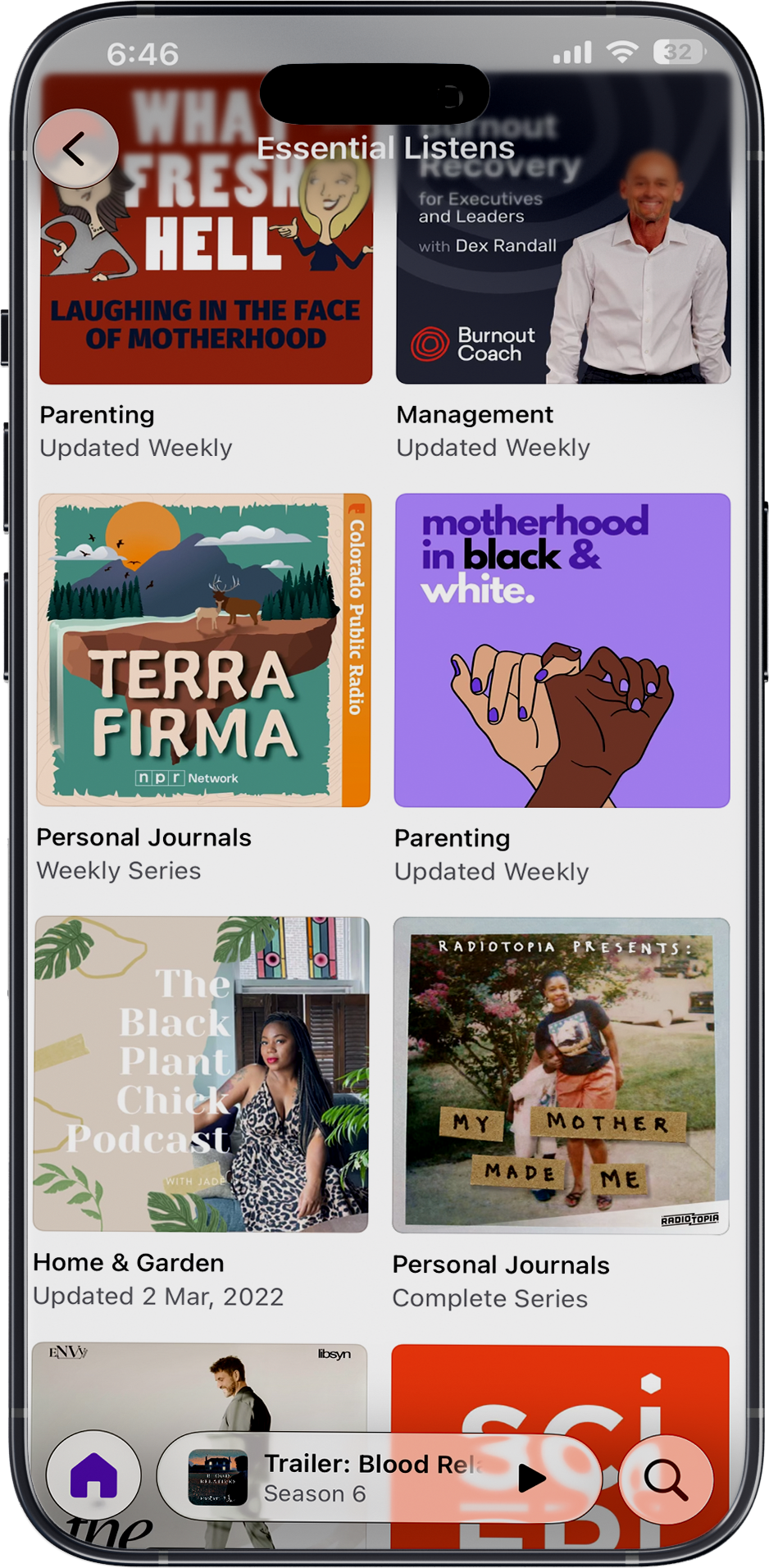Open the What Fresh Hell podcast
This screenshot has width=769, height=1568.
click(x=206, y=271)
